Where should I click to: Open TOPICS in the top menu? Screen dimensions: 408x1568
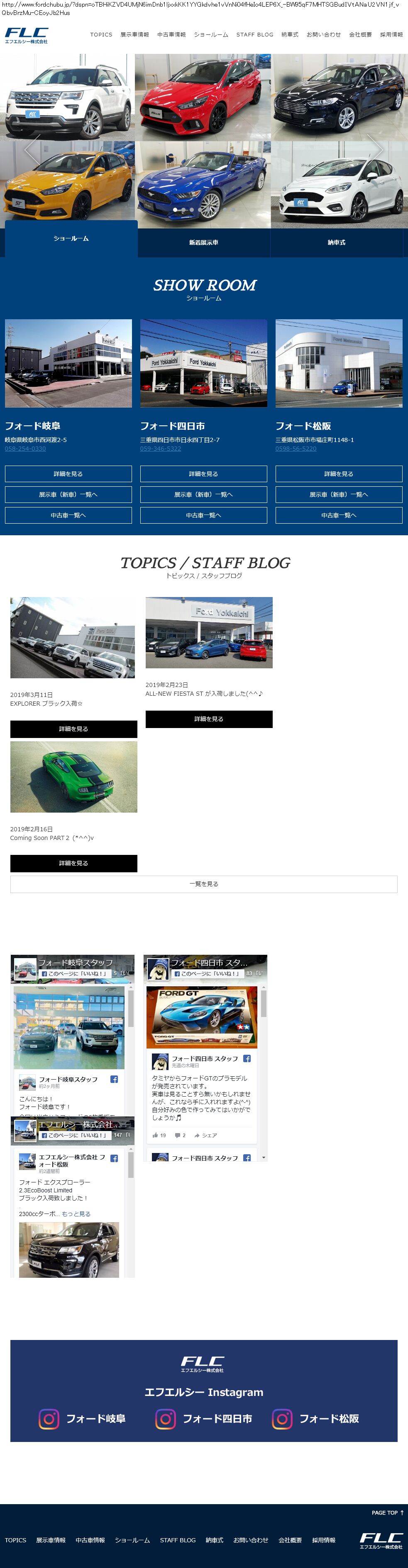(x=101, y=35)
